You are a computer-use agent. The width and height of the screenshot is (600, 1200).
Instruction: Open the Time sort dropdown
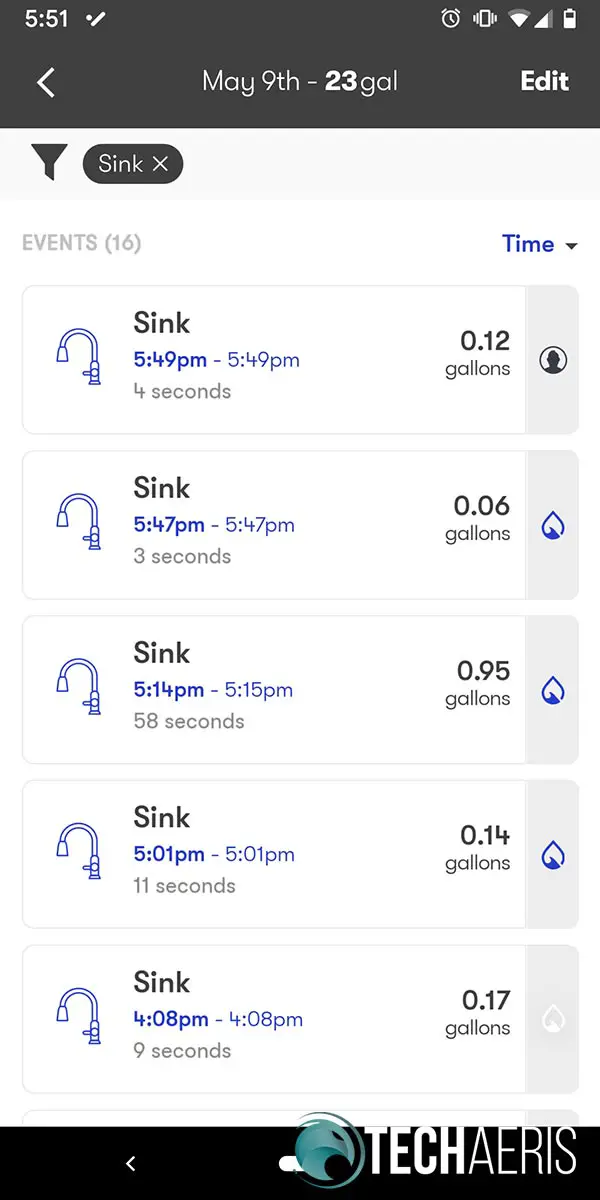point(540,244)
